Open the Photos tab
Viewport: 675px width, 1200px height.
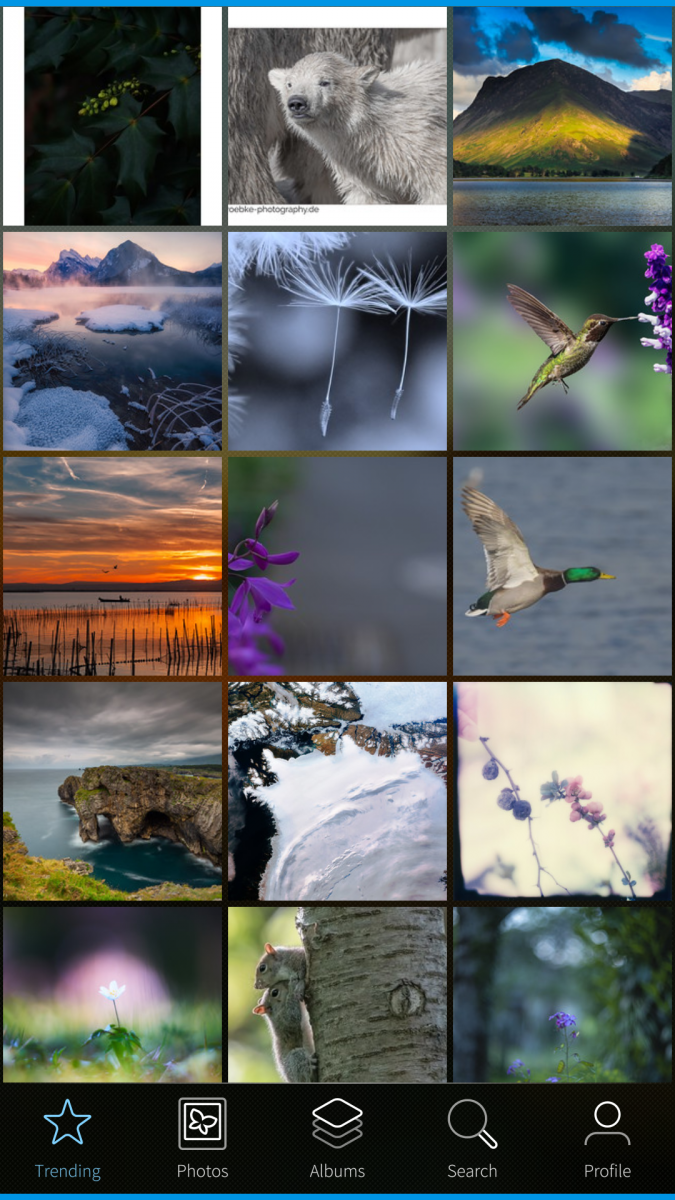pyautogui.click(x=202, y=1137)
